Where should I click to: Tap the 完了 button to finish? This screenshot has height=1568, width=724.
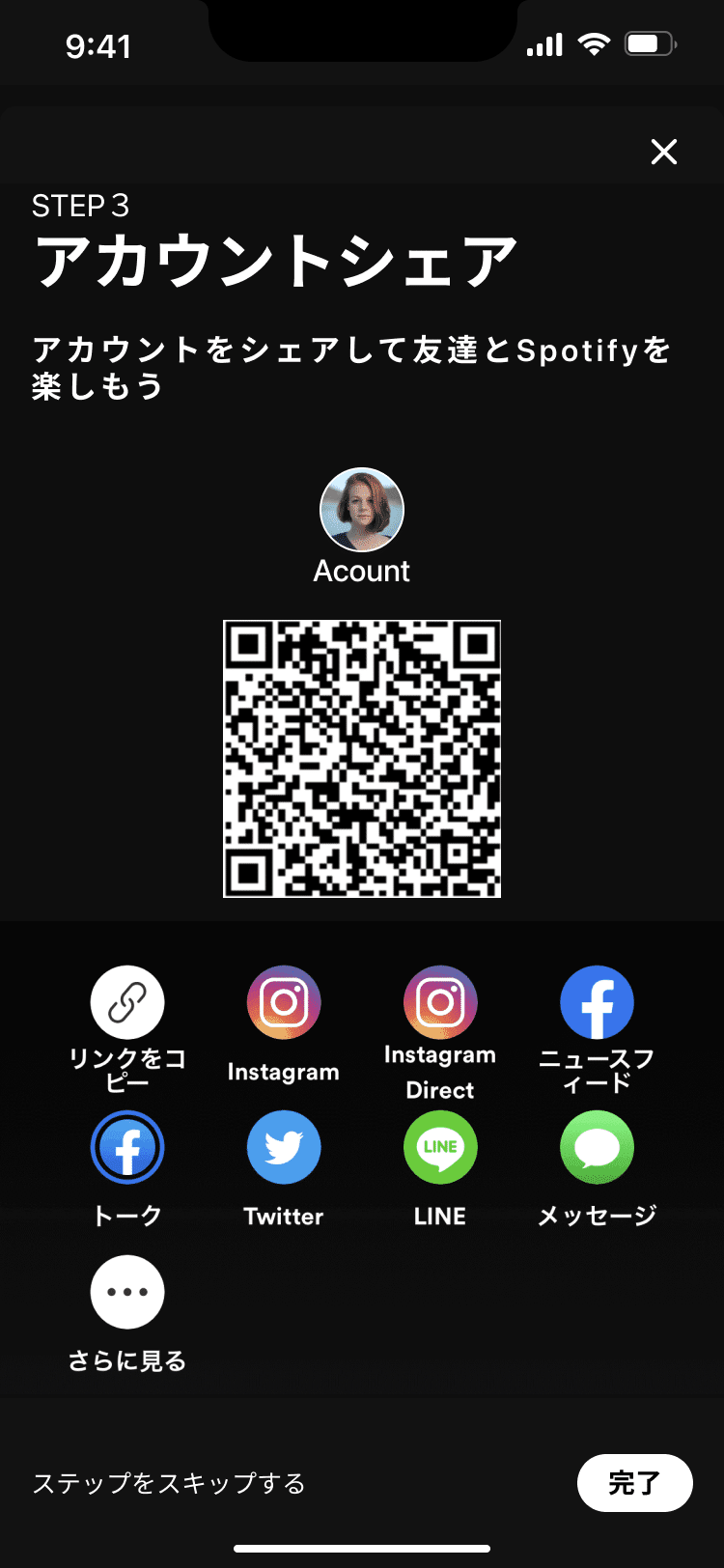click(635, 1483)
